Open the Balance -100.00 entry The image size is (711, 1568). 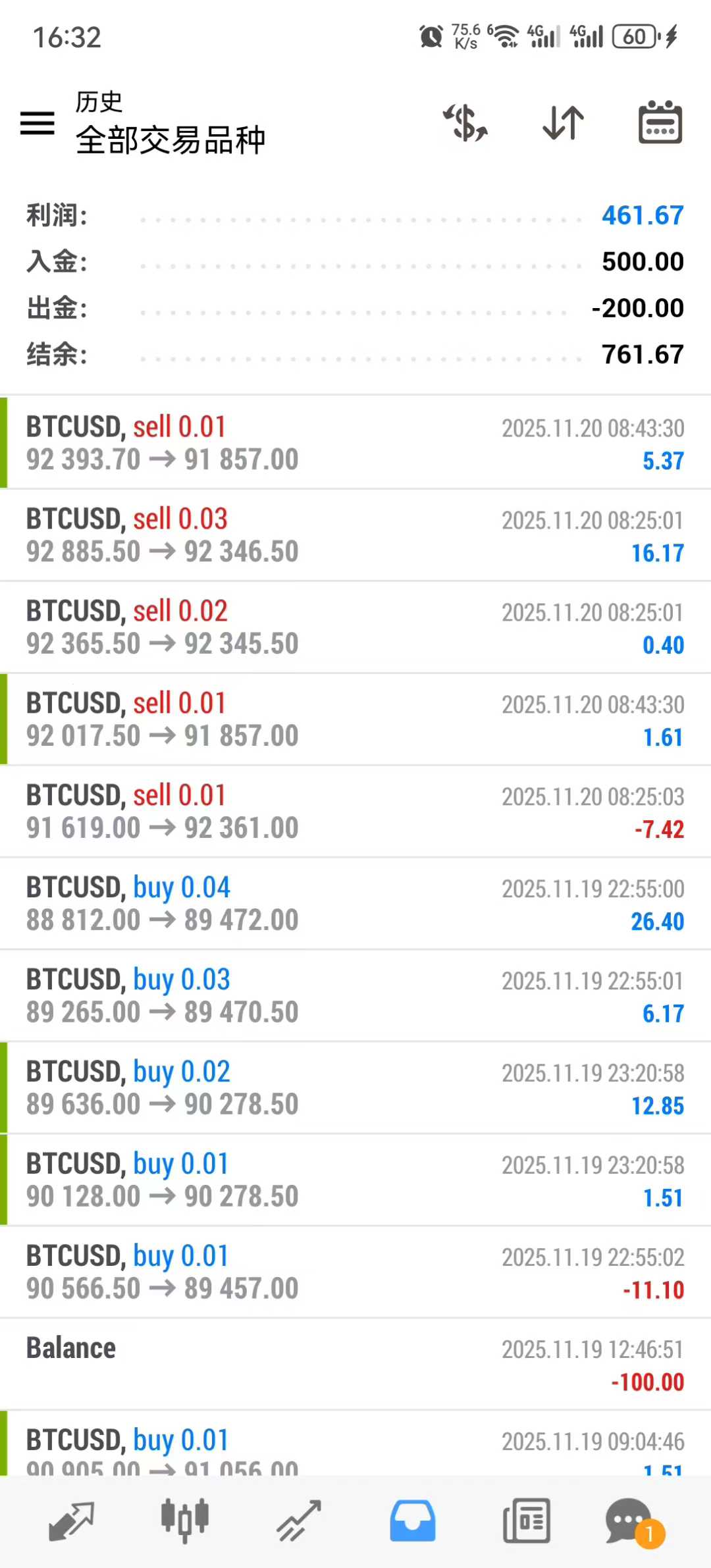click(355, 1365)
